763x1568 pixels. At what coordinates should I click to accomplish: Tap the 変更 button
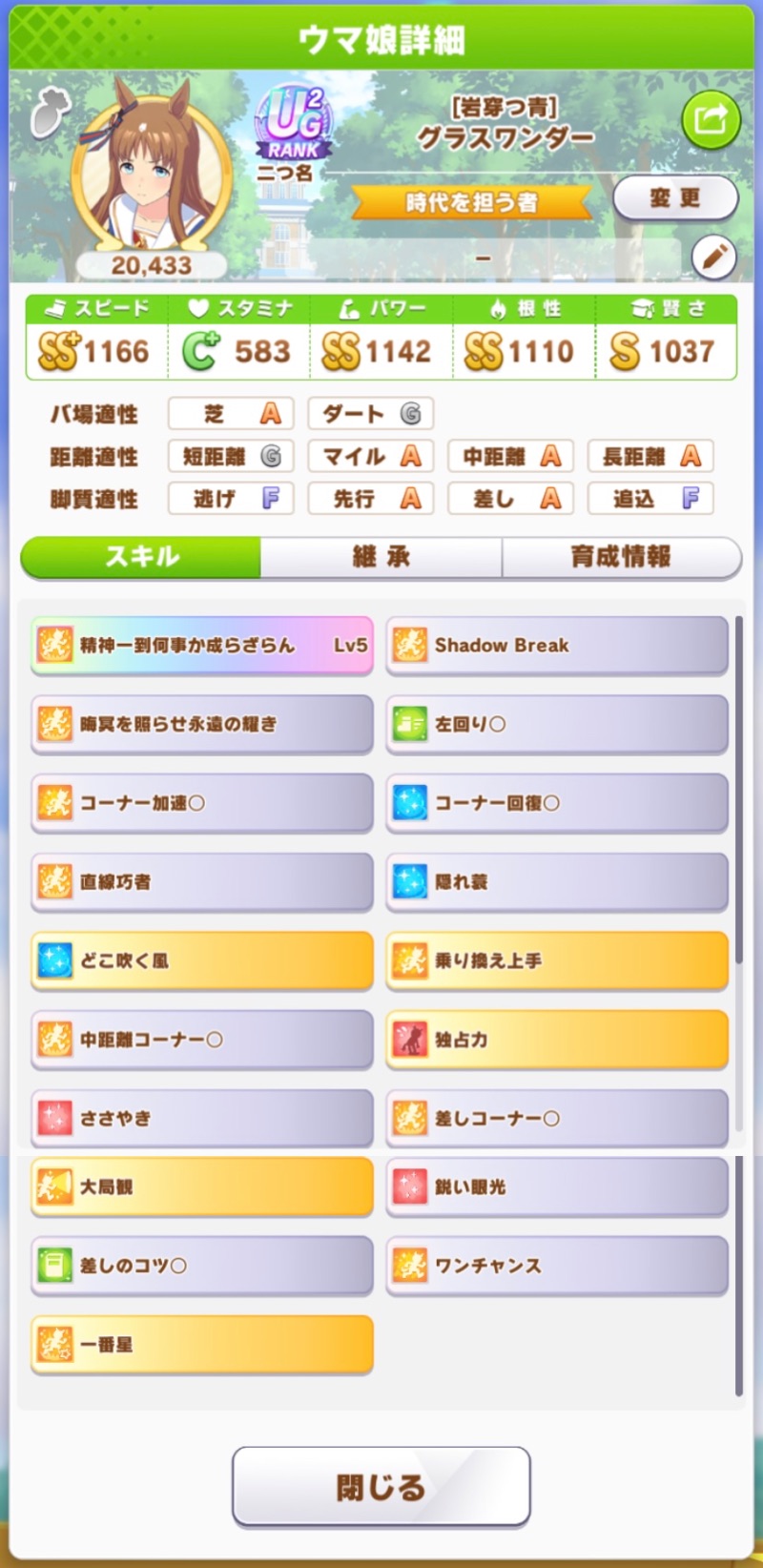click(x=675, y=198)
